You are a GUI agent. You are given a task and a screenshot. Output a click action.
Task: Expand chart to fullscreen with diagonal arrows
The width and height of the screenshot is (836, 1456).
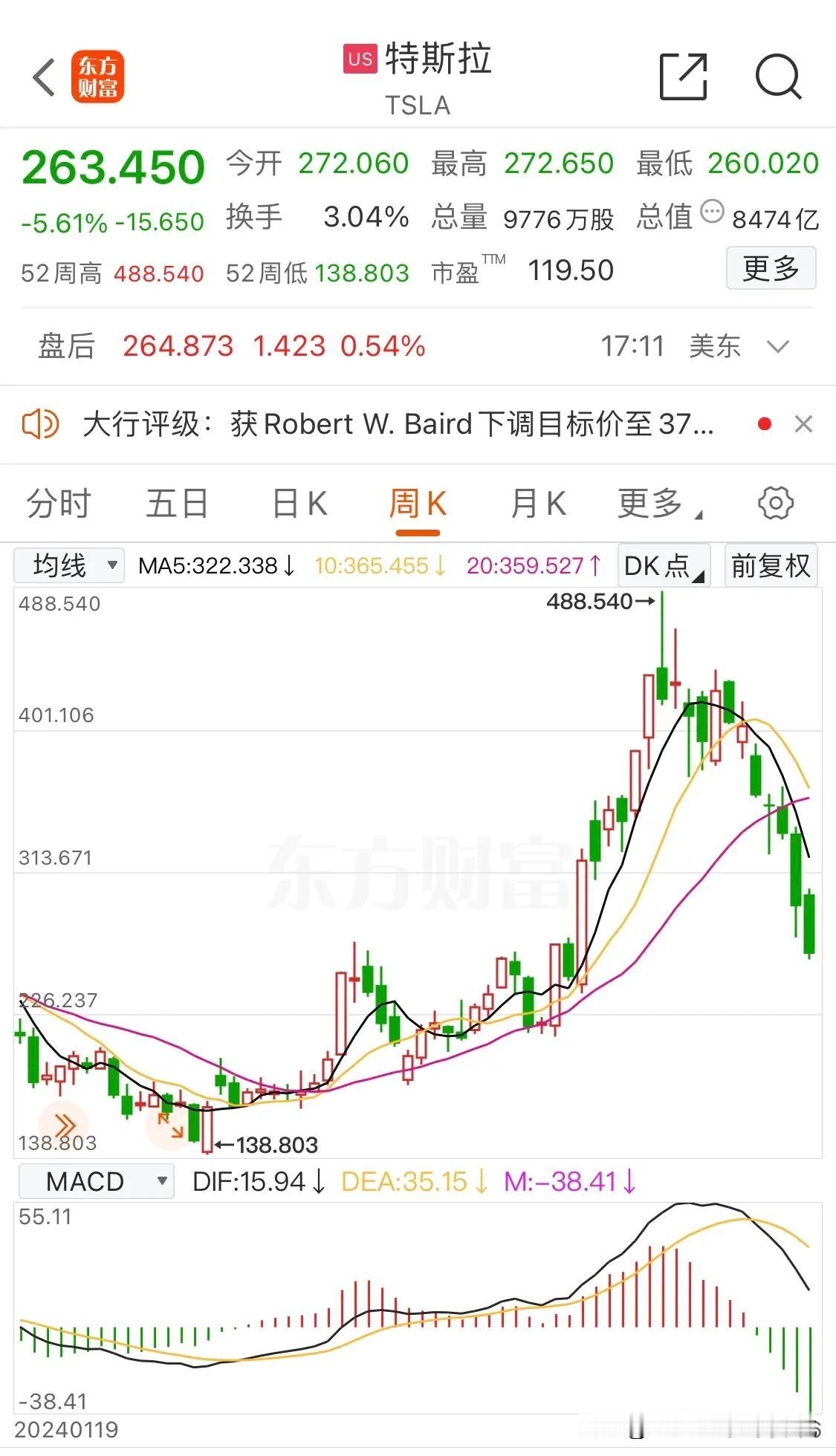point(171,1125)
